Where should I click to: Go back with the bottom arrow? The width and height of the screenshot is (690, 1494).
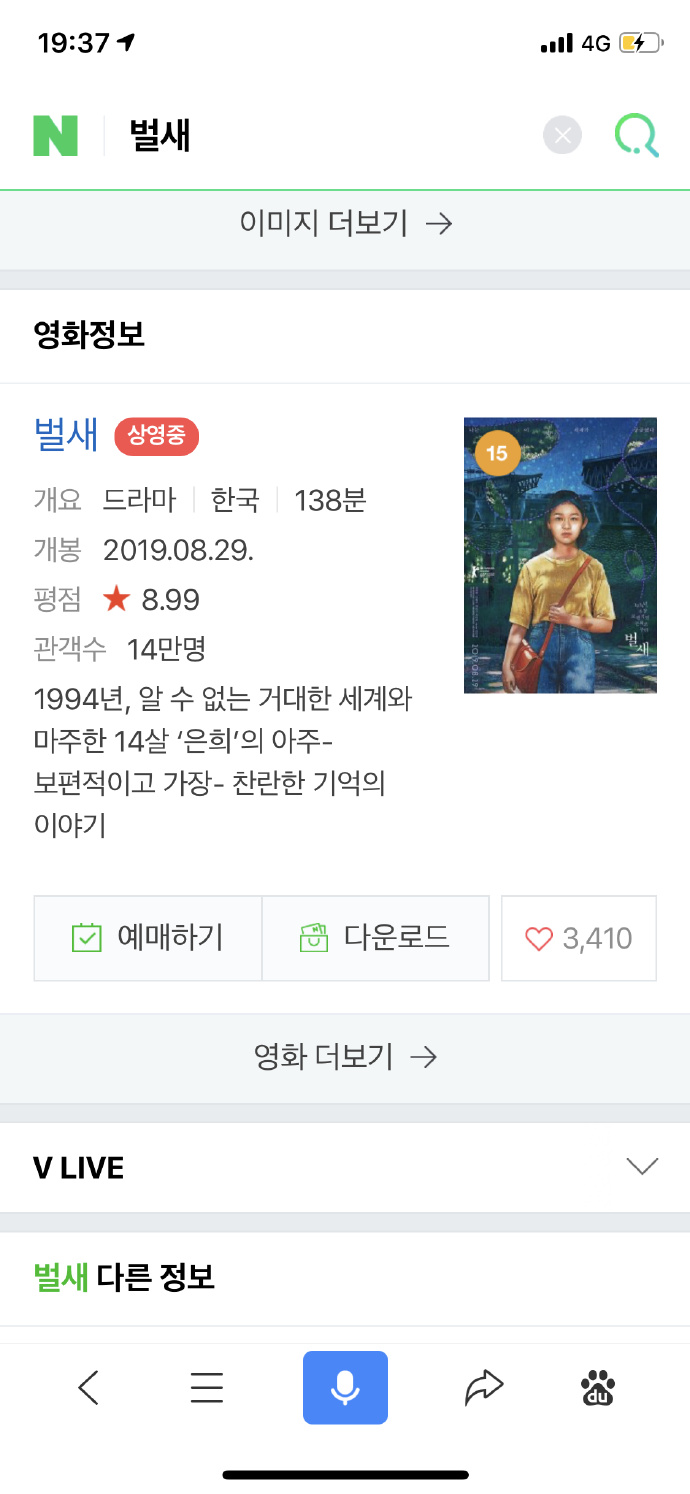[x=89, y=1387]
